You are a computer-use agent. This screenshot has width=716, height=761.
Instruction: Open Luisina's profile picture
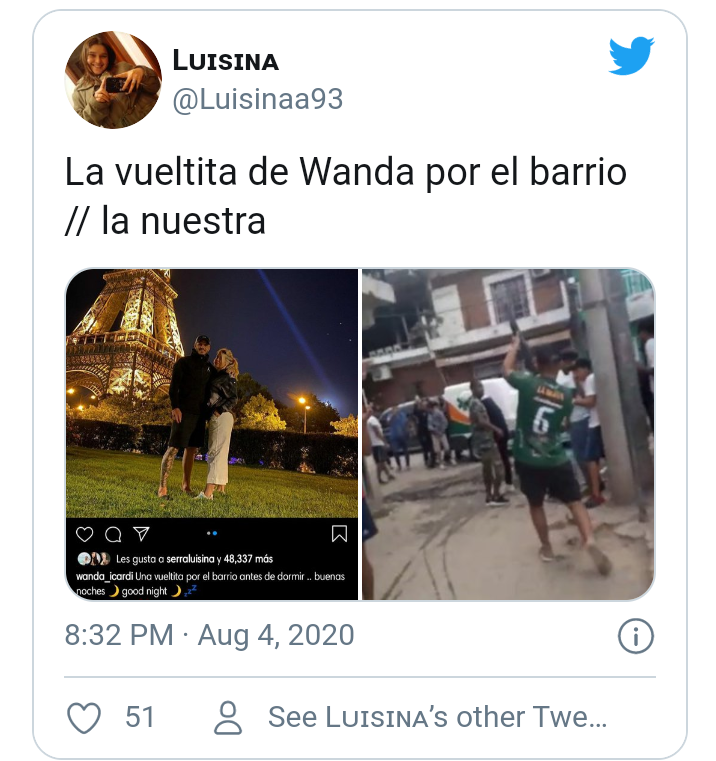(x=113, y=80)
